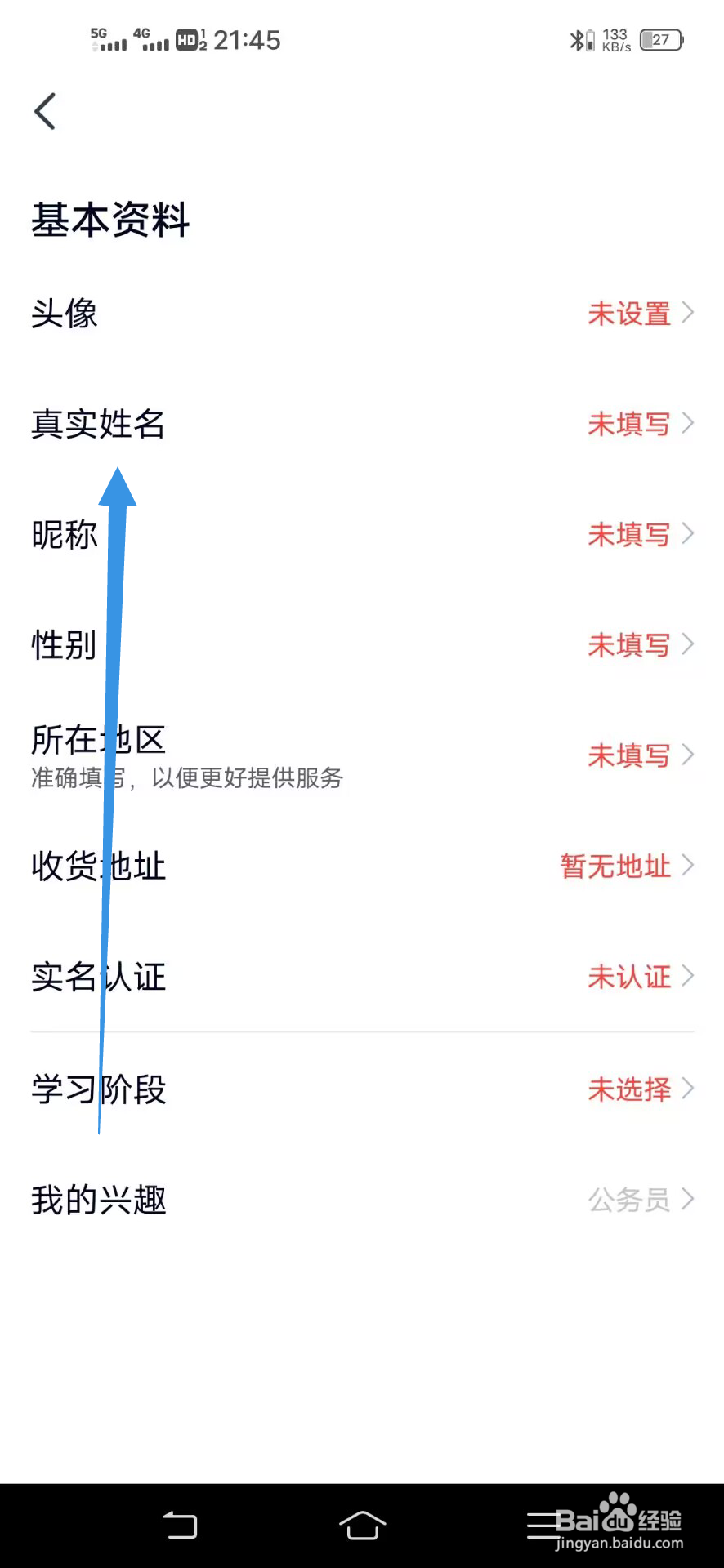
Task: Tap the Android home button in nav bar
Action: pyautogui.click(x=362, y=1524)
